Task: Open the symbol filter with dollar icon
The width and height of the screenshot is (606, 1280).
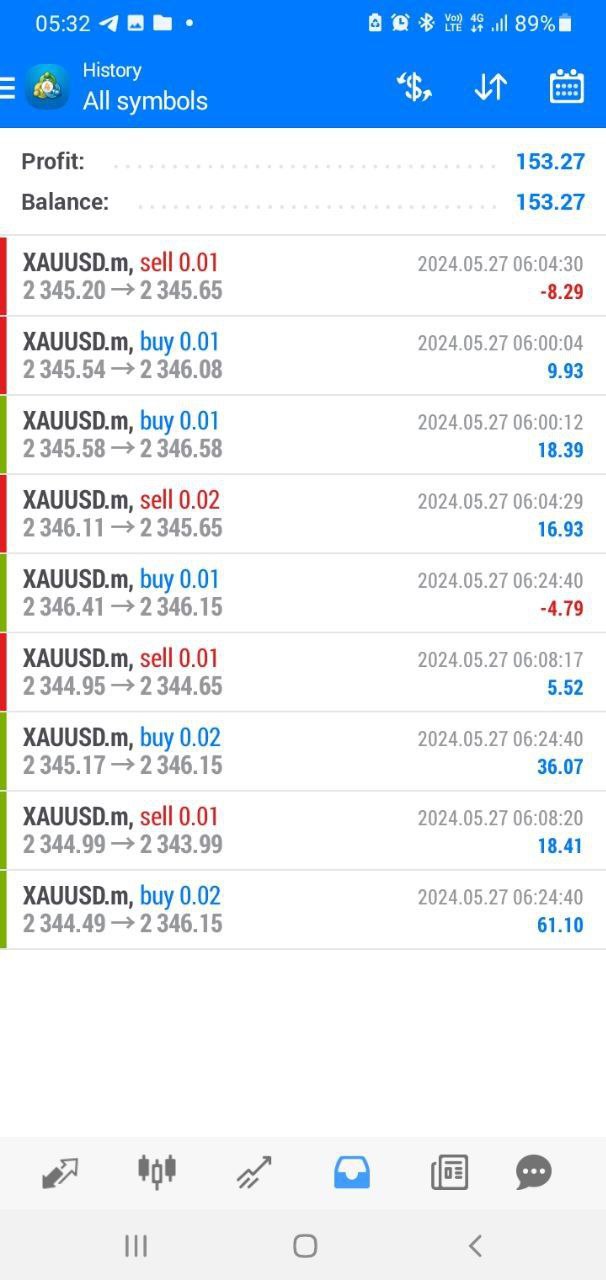Action: [x=413, y=87]
